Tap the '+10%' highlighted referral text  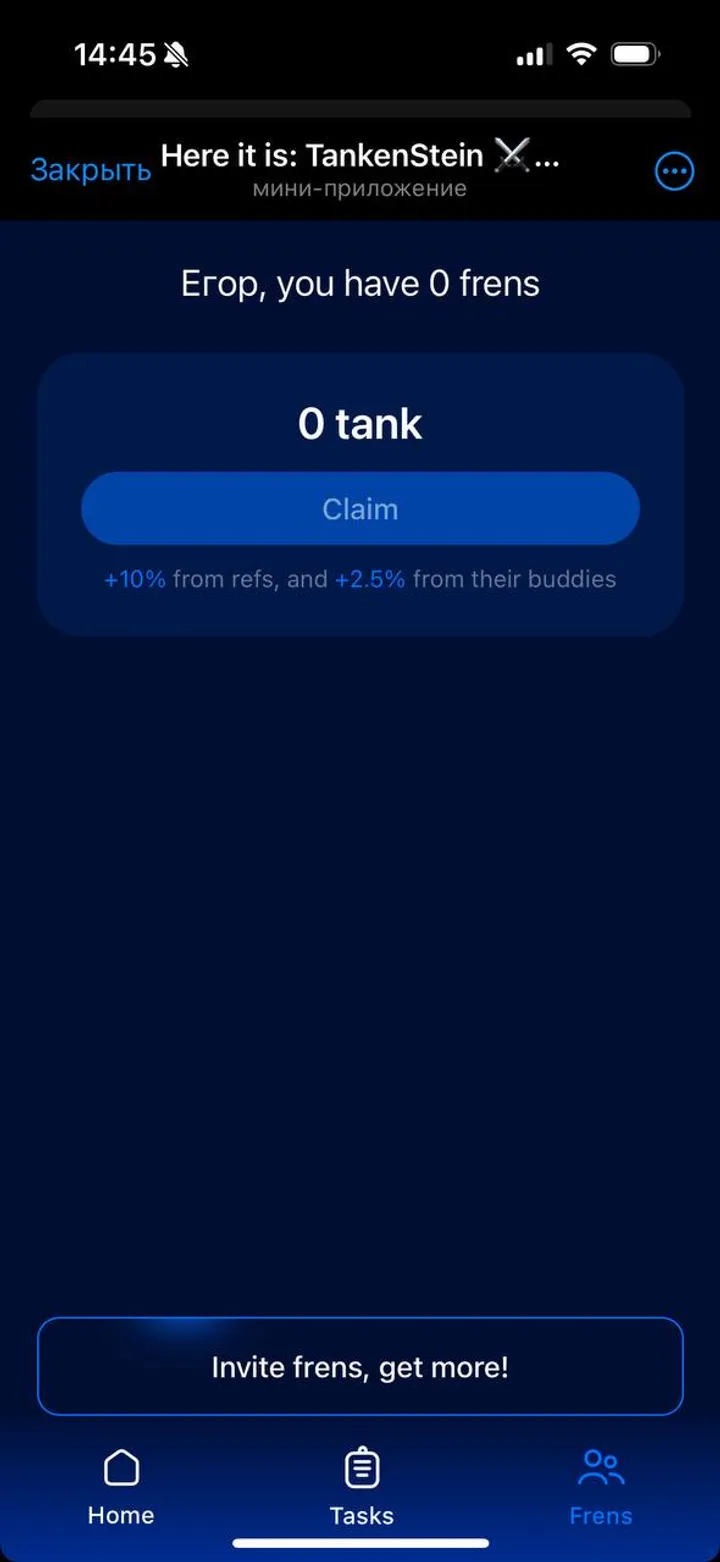[x=131, y=578]
